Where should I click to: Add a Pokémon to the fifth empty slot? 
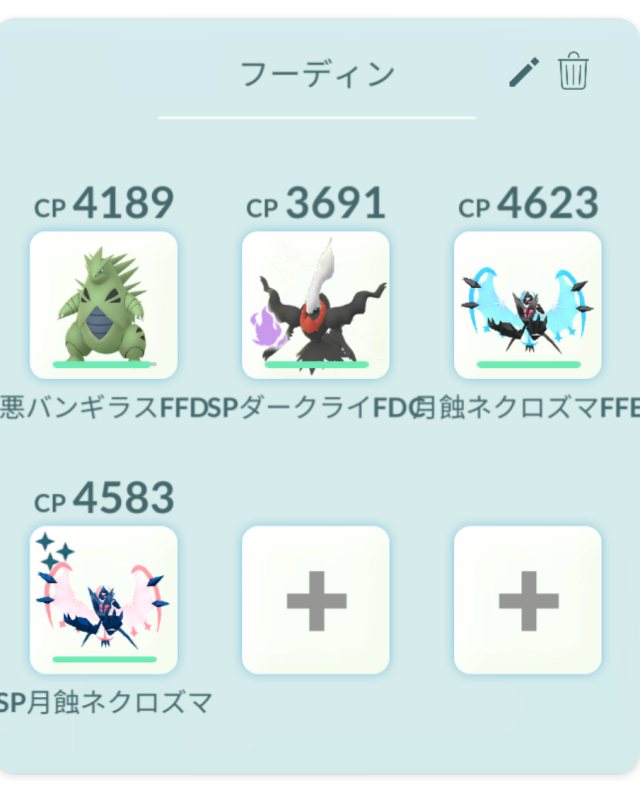[x=316, y=600]
